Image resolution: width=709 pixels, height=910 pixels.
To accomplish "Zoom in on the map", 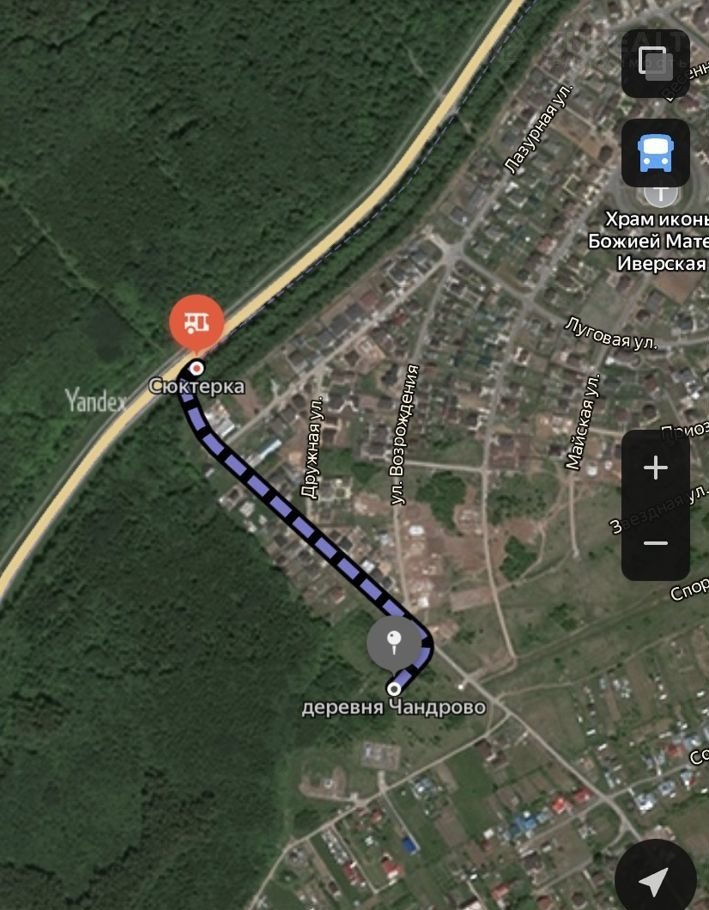I will [655, 468].
